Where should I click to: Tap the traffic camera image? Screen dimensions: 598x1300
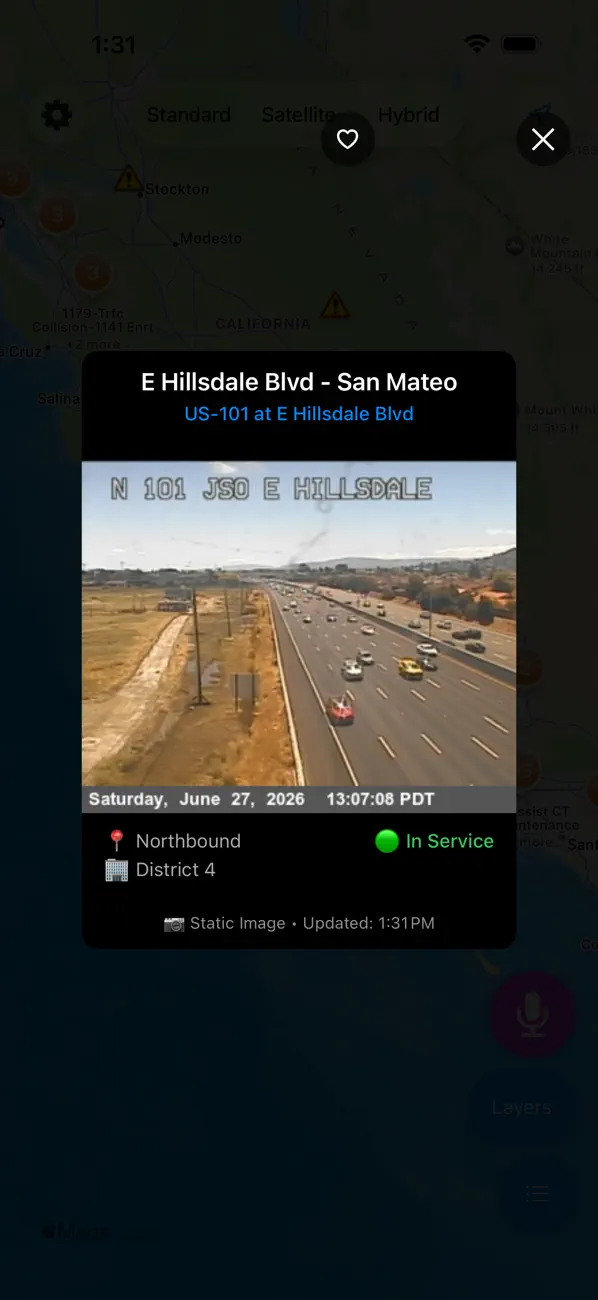pyautogui.click(x=299, y=636)
